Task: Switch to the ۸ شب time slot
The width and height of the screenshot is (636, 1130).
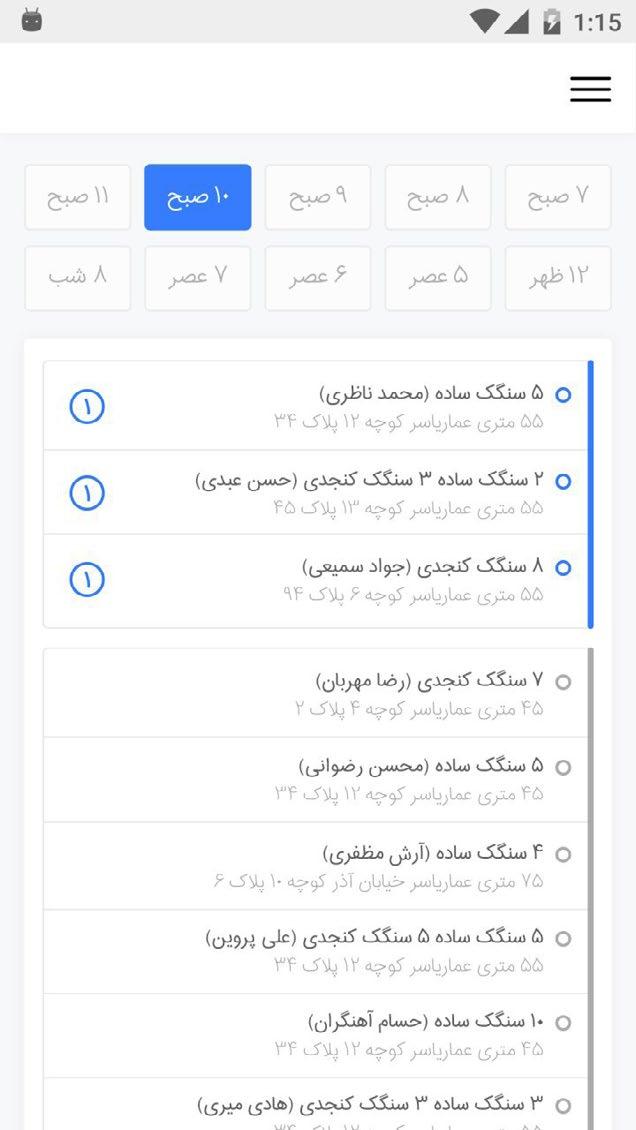Action: [x=78, y=278]
